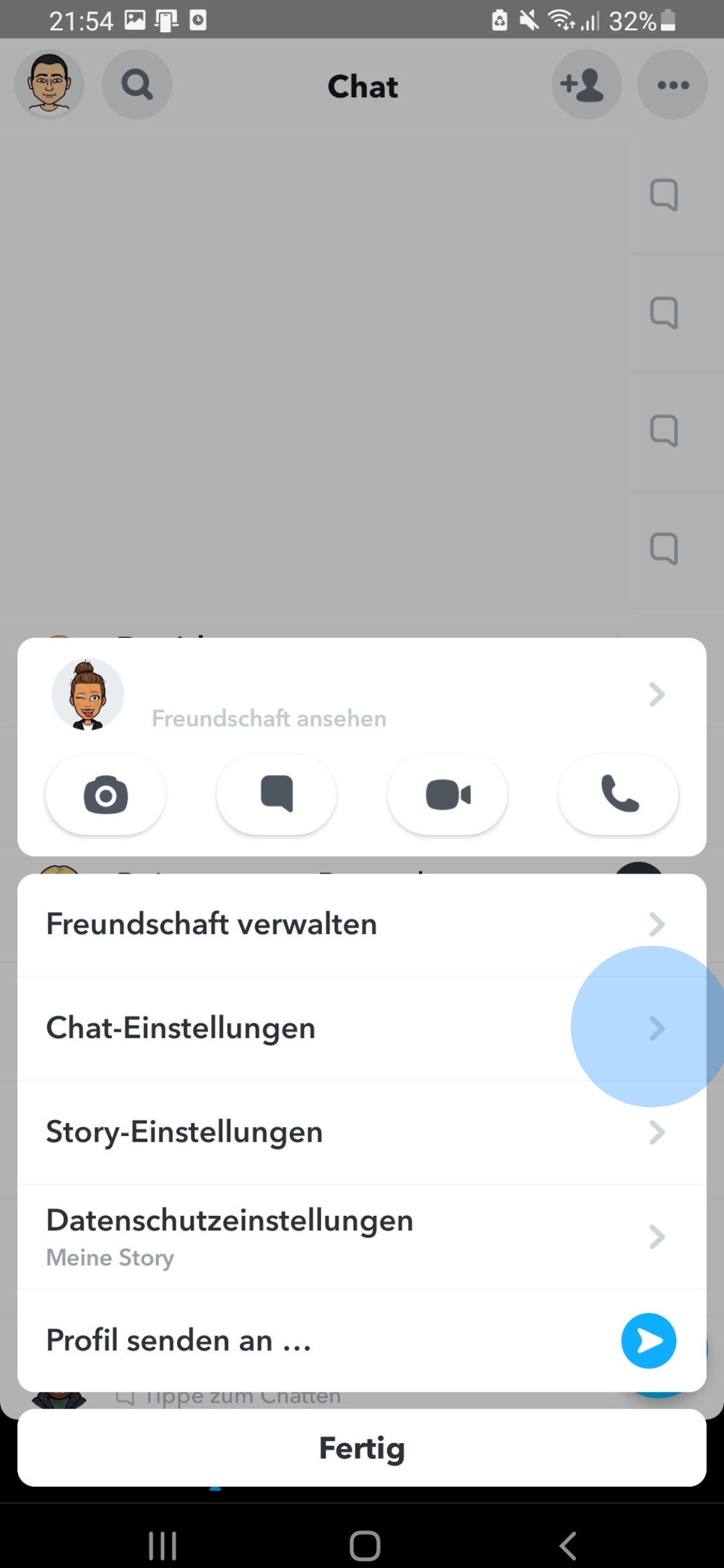This screenshot has width=724, height=1568.
Task: Tap the Add Friend icon
Action: coord(586,84)
